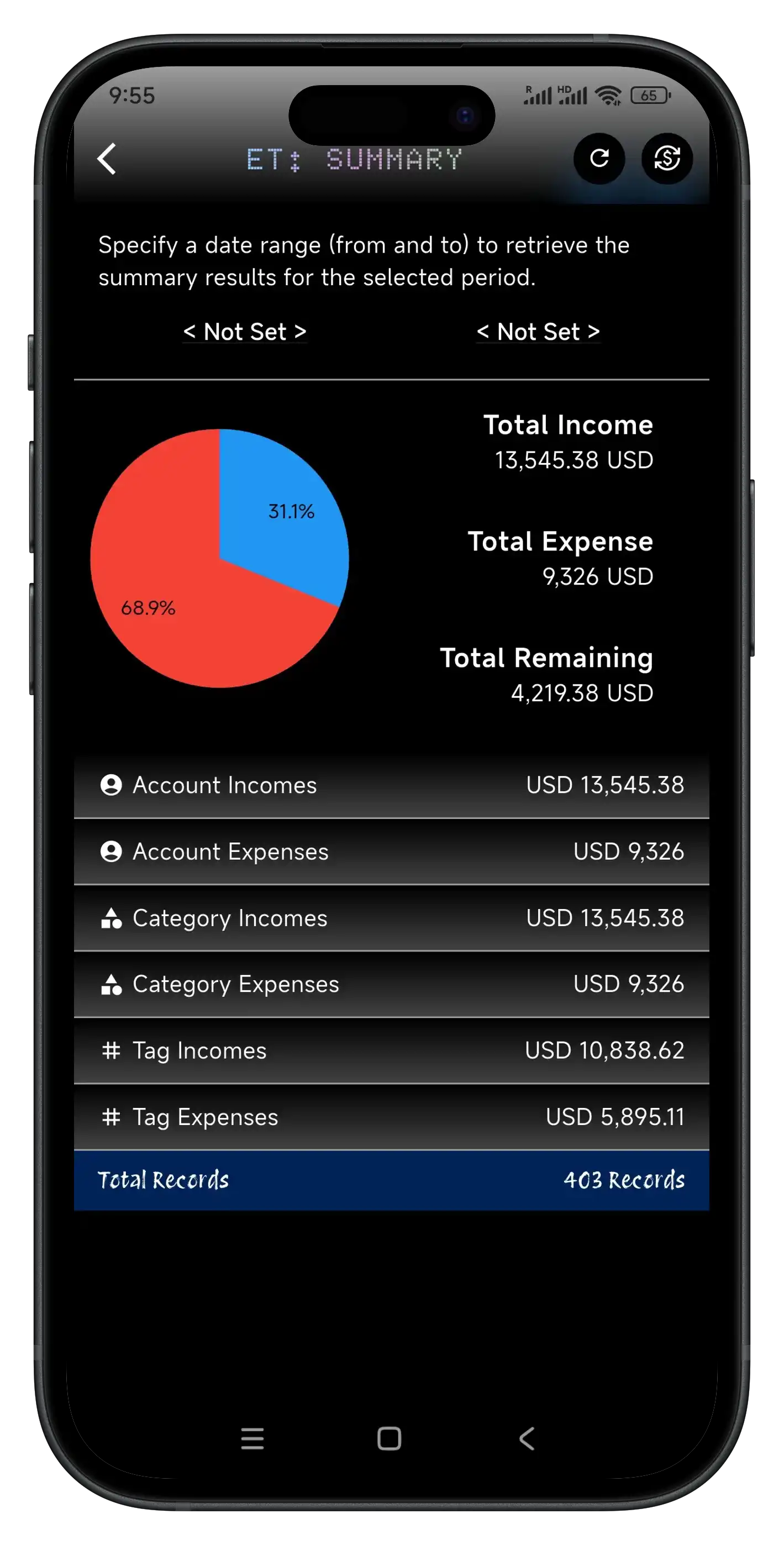The height and width of the screenshot is (1545, 784).
Task: Open Account Expenses details
Action: coord(392,852)
